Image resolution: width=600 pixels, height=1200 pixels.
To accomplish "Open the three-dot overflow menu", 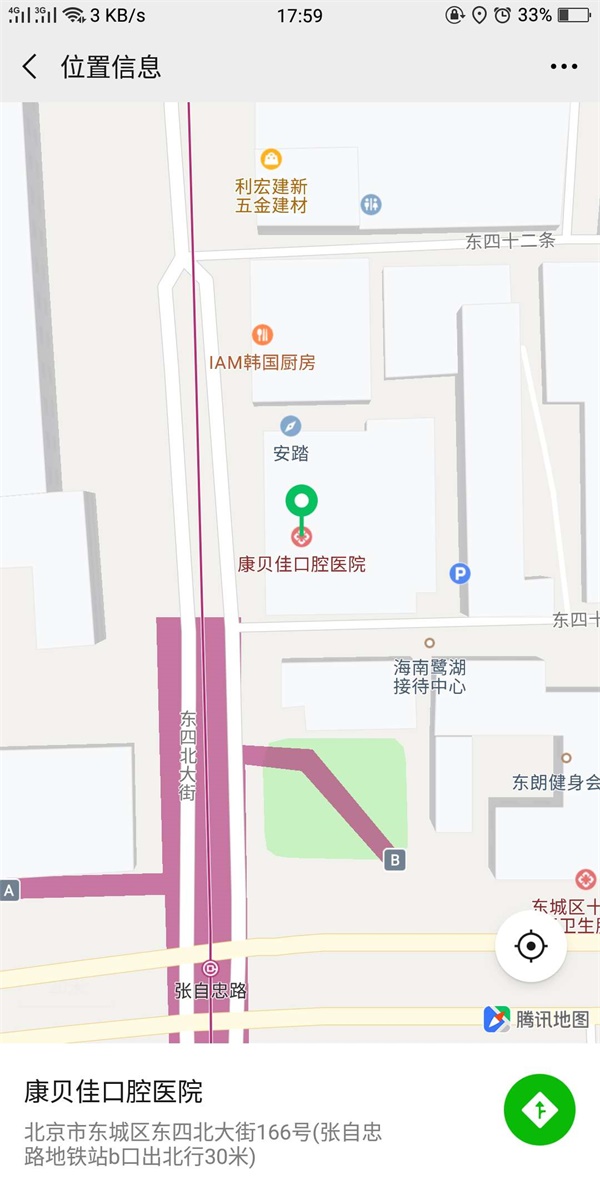I will (x=564, y=67).
